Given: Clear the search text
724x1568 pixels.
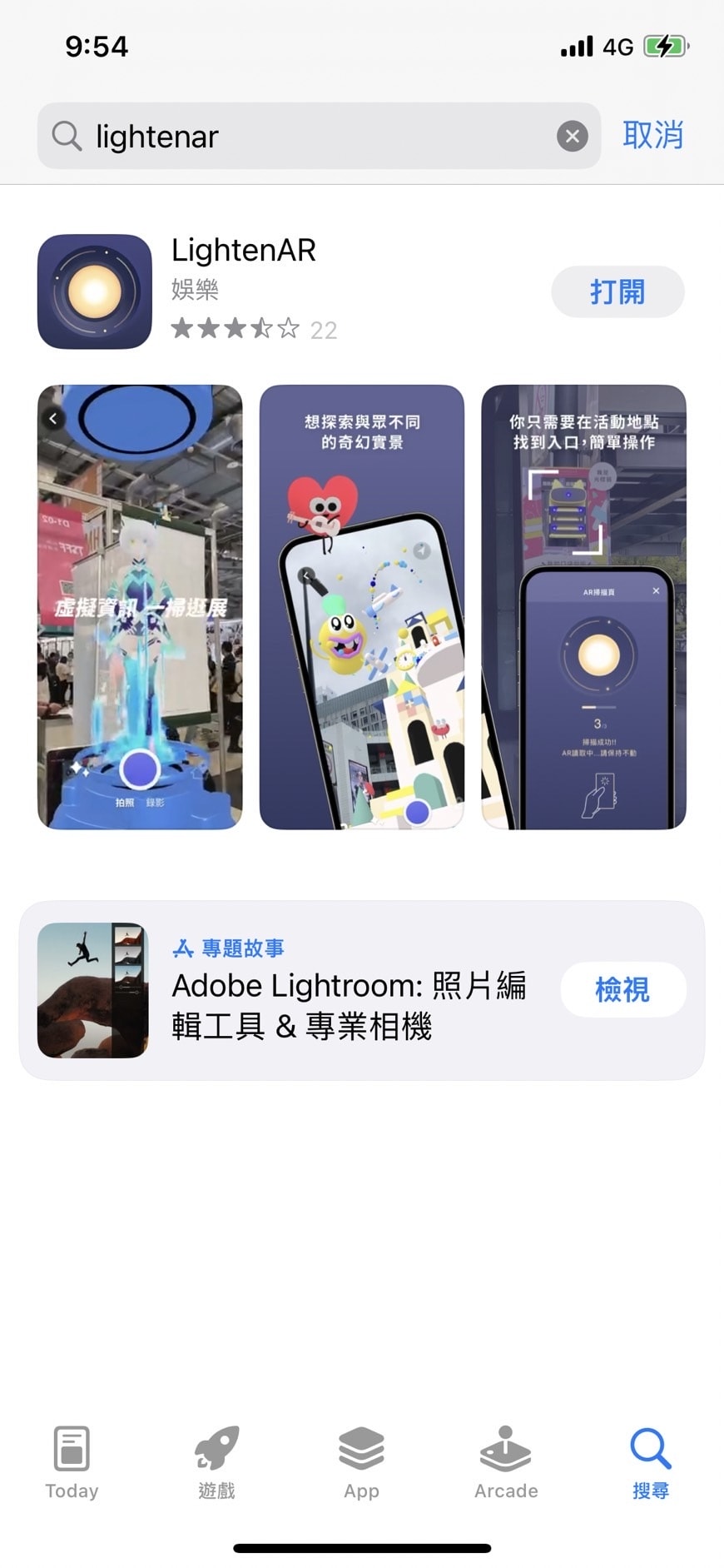Looking at the screenshot, I should (x=572, y=136).
